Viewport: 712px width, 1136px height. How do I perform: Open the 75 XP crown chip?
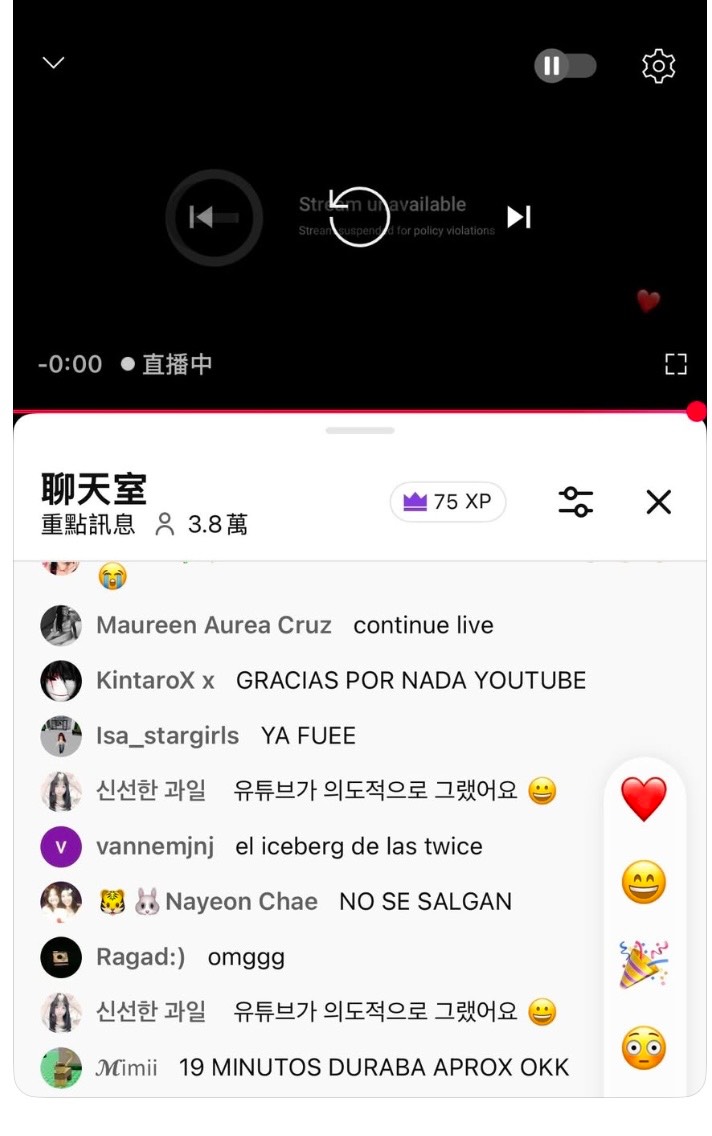pos(448,502)
